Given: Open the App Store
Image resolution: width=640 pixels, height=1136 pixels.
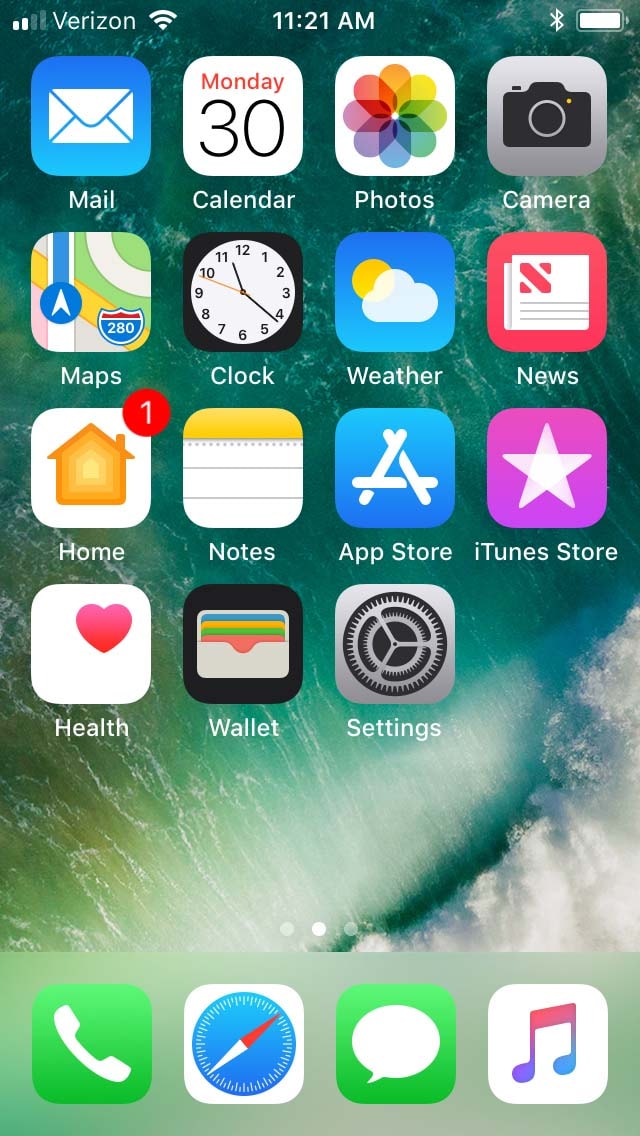Looking at the screenshot, I should (395, 468).
